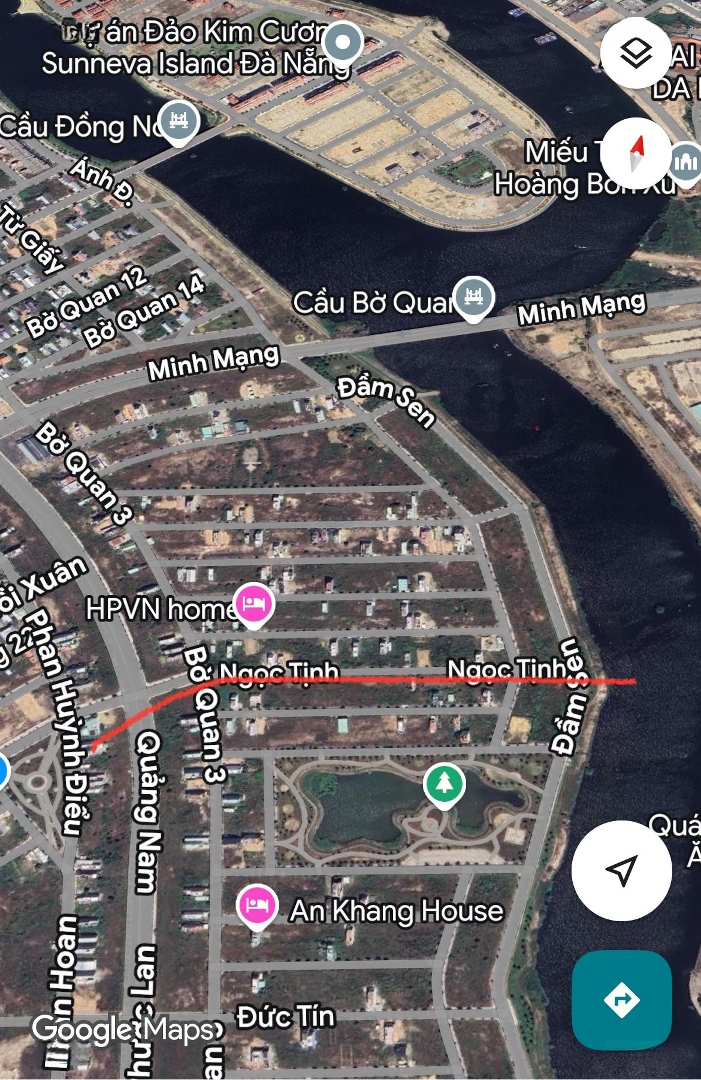
Task: Open the Cầu Đồng Nò bridge marker
Action: [180, 123]
